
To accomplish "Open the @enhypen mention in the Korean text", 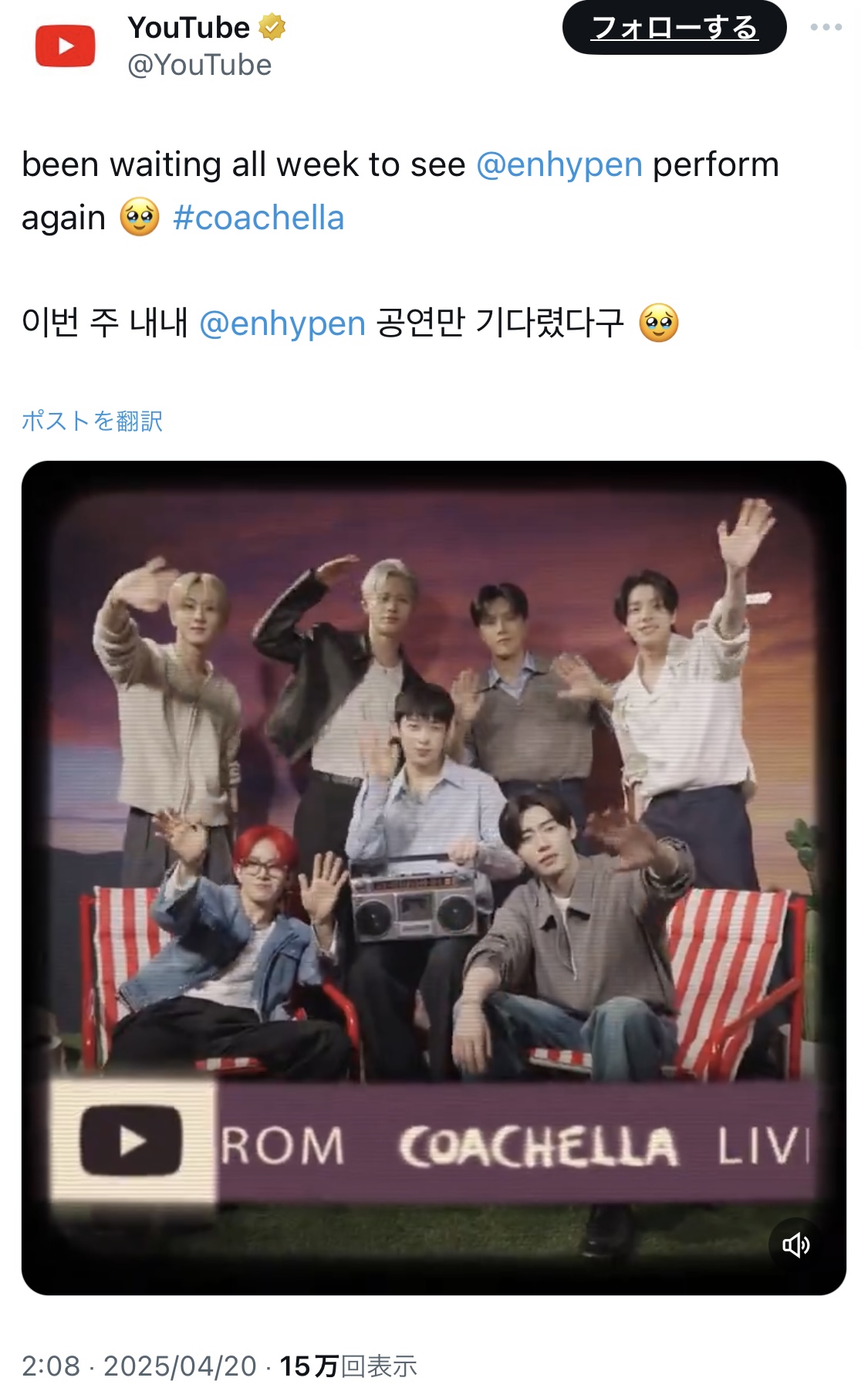I will pyautogui.click(x=282, y=323).
